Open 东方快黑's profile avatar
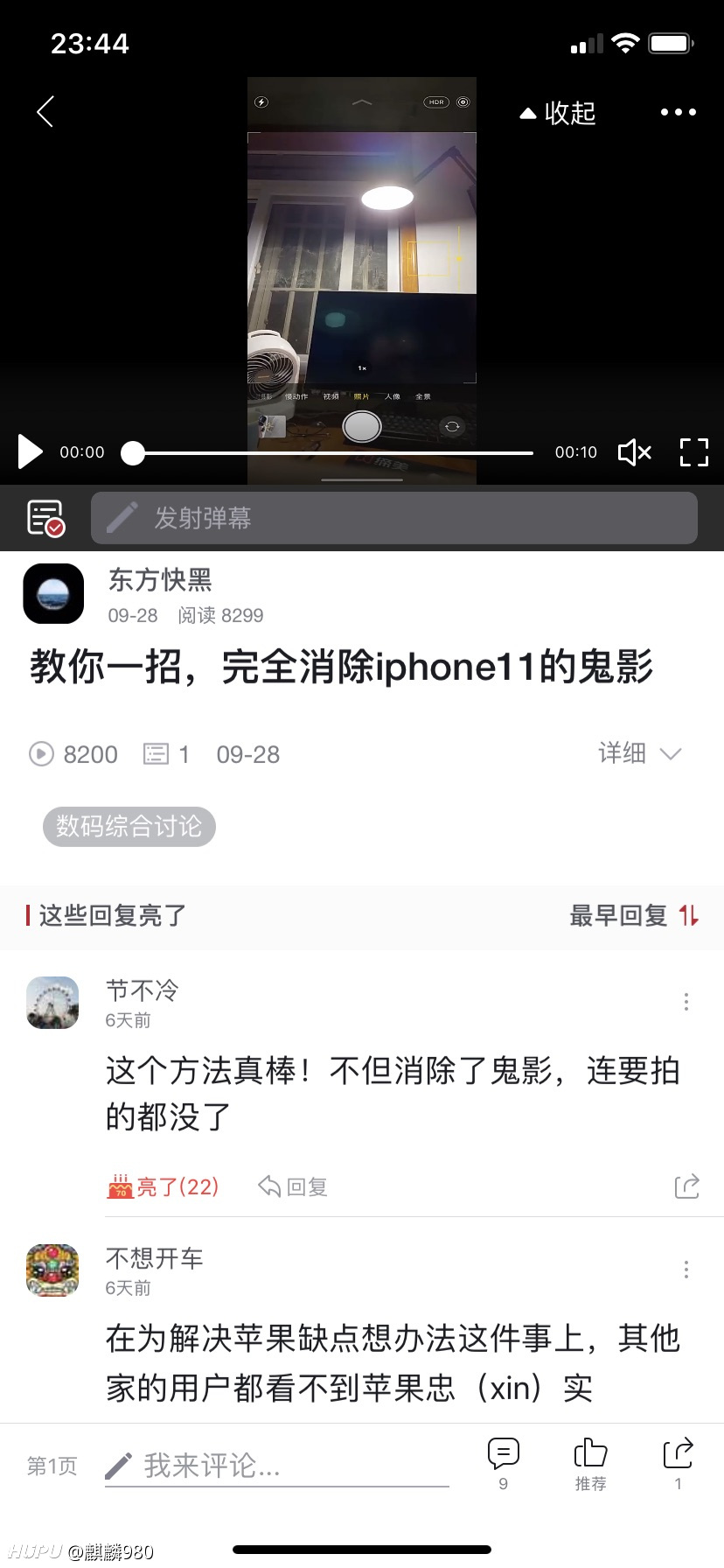 pos(53,593)
